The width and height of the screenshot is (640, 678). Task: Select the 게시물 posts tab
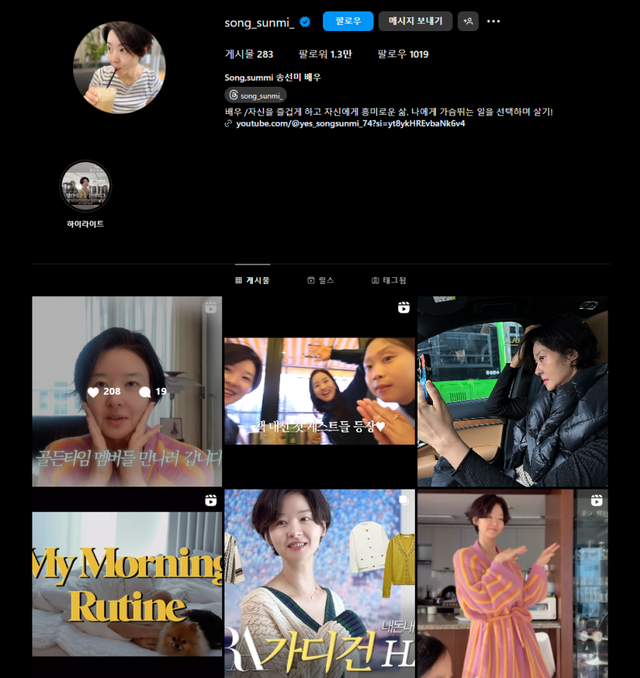(x=252, y=281)
